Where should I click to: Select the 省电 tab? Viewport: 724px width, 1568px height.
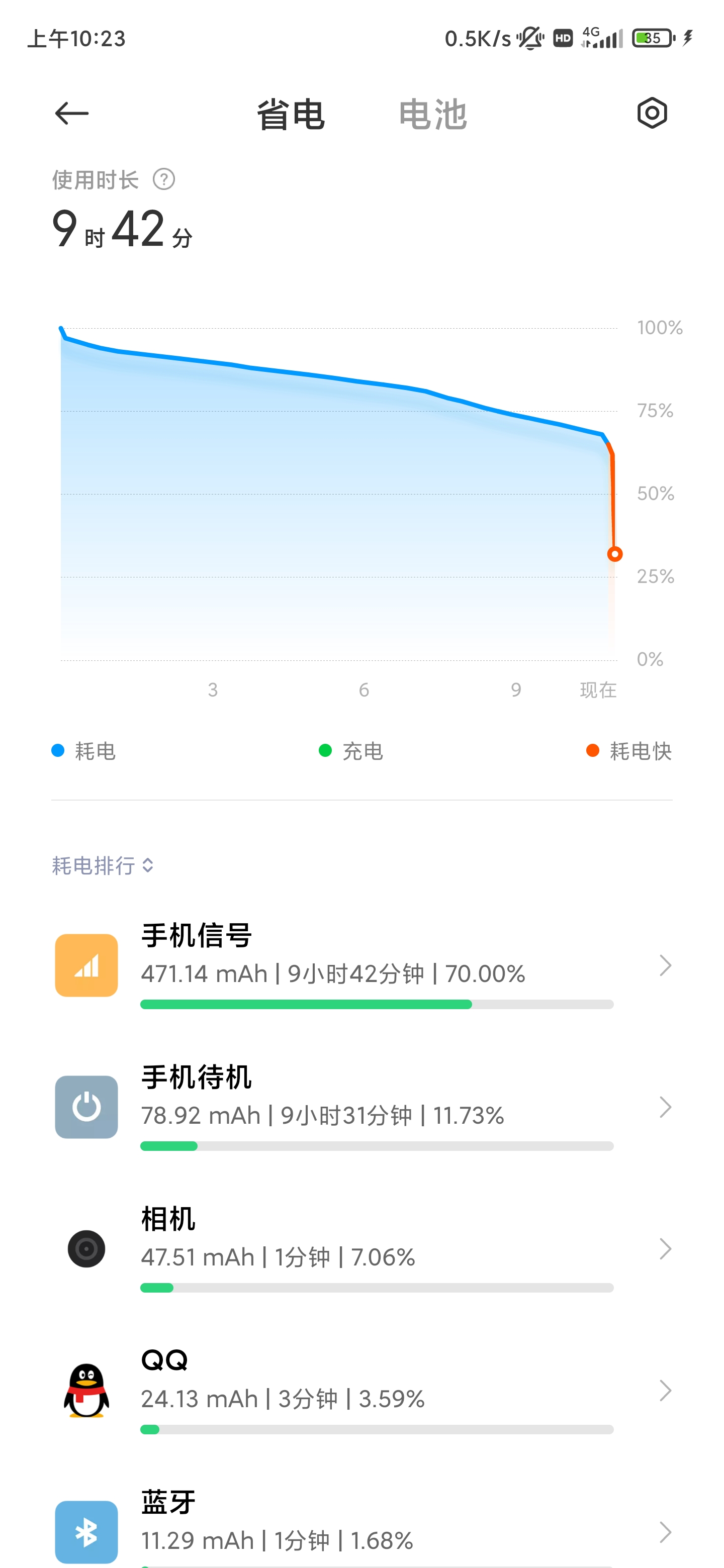[291, 115]
